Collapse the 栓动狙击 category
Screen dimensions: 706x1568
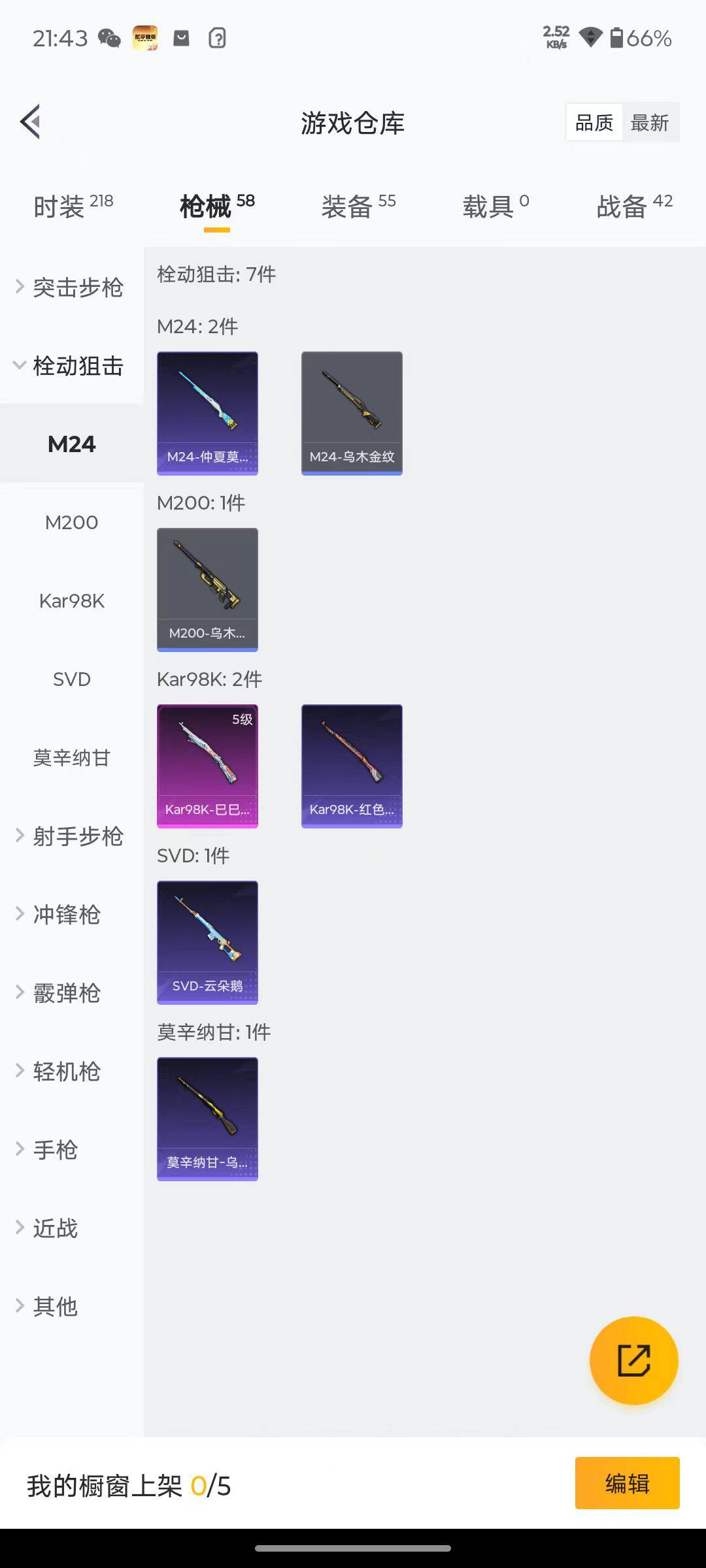point(71,366)
